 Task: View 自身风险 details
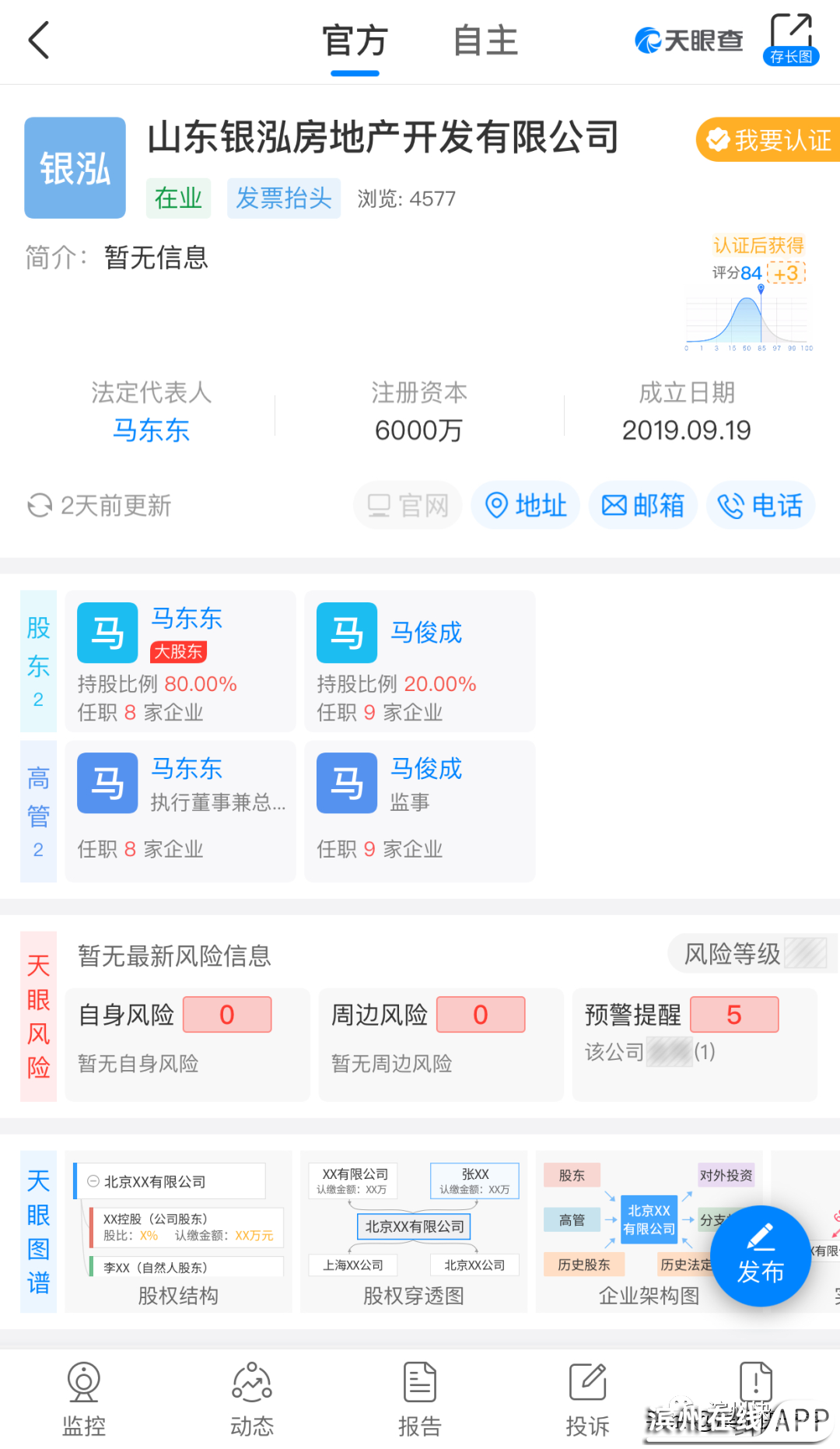click(x=187, y=1044)
